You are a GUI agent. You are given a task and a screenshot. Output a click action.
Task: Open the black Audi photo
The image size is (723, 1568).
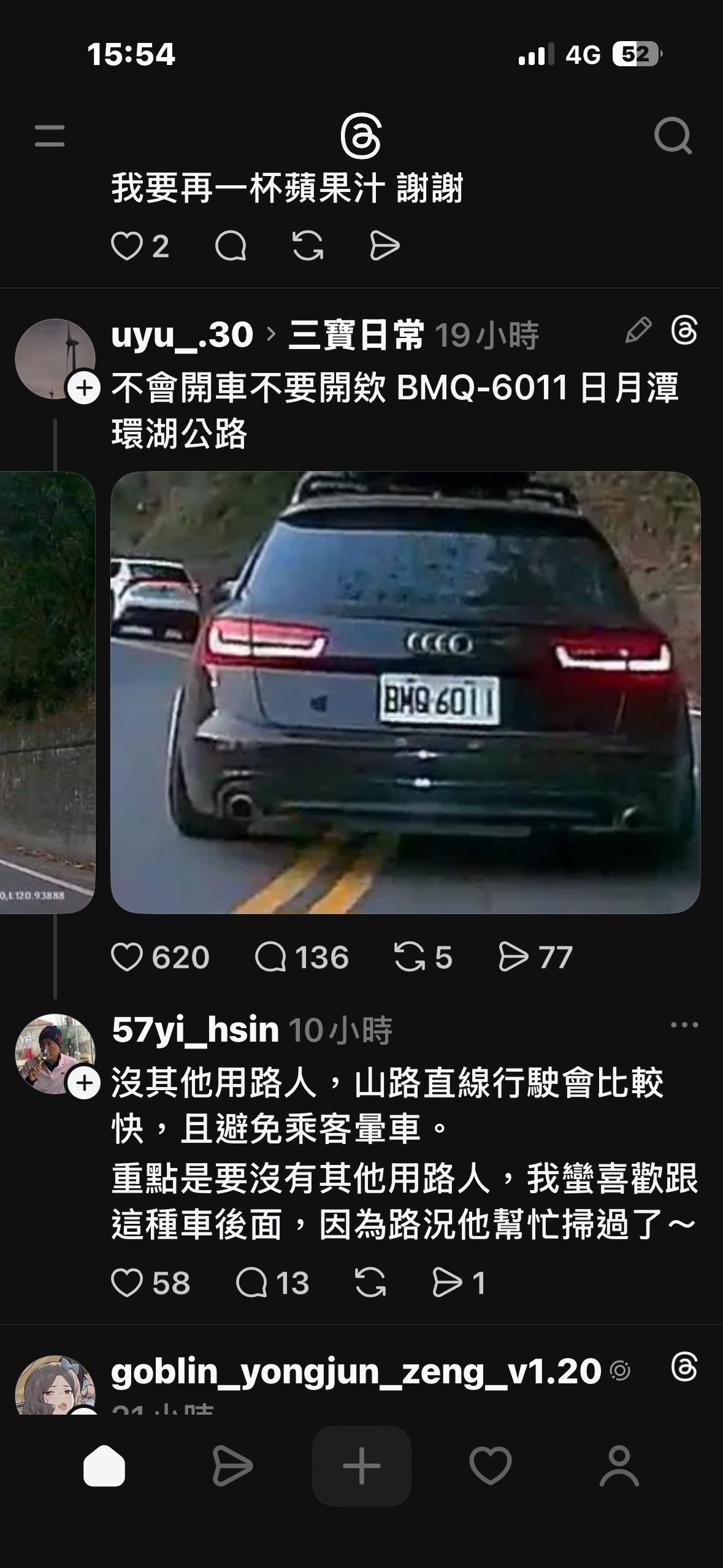[x=405, y=692]
